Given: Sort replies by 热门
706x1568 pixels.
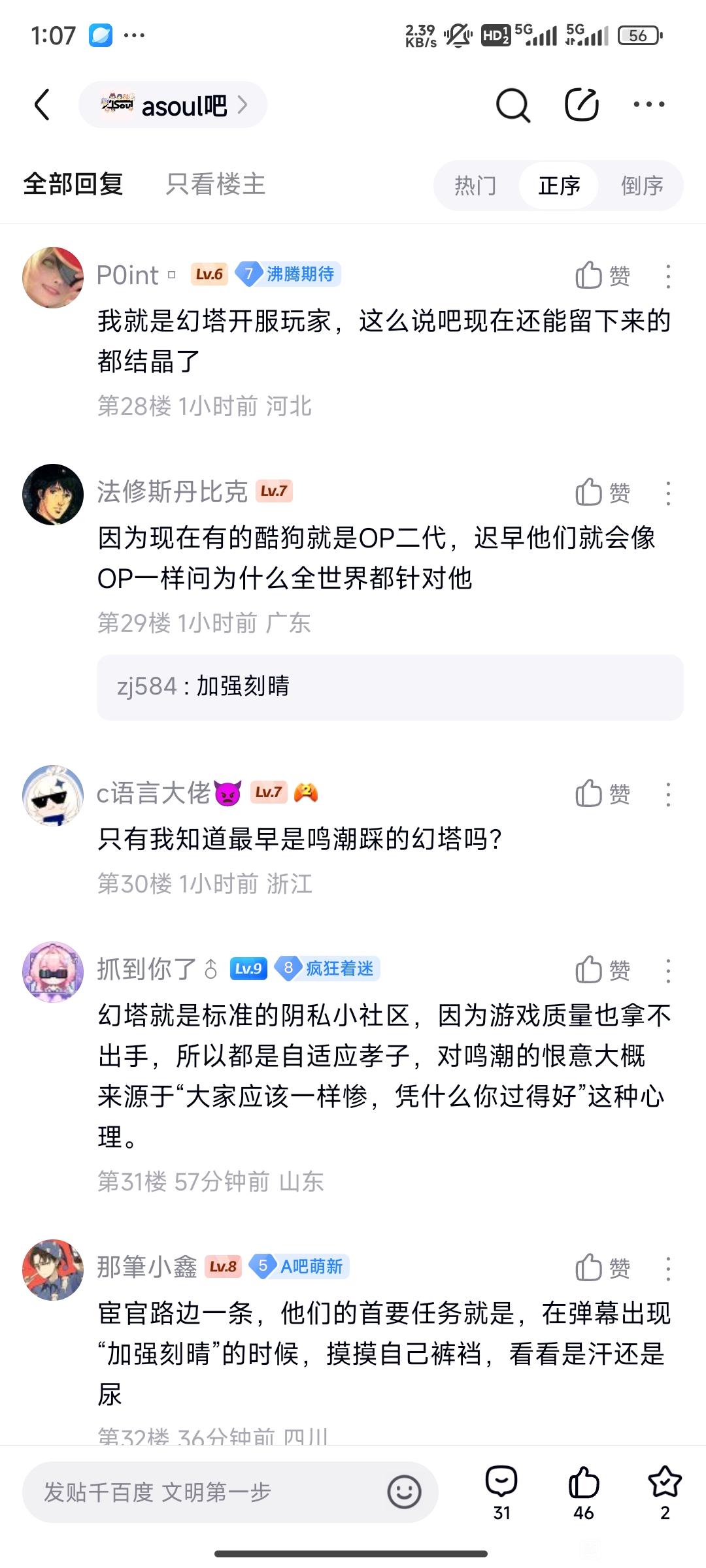Looking at the screenshot, I should point(475,186).
